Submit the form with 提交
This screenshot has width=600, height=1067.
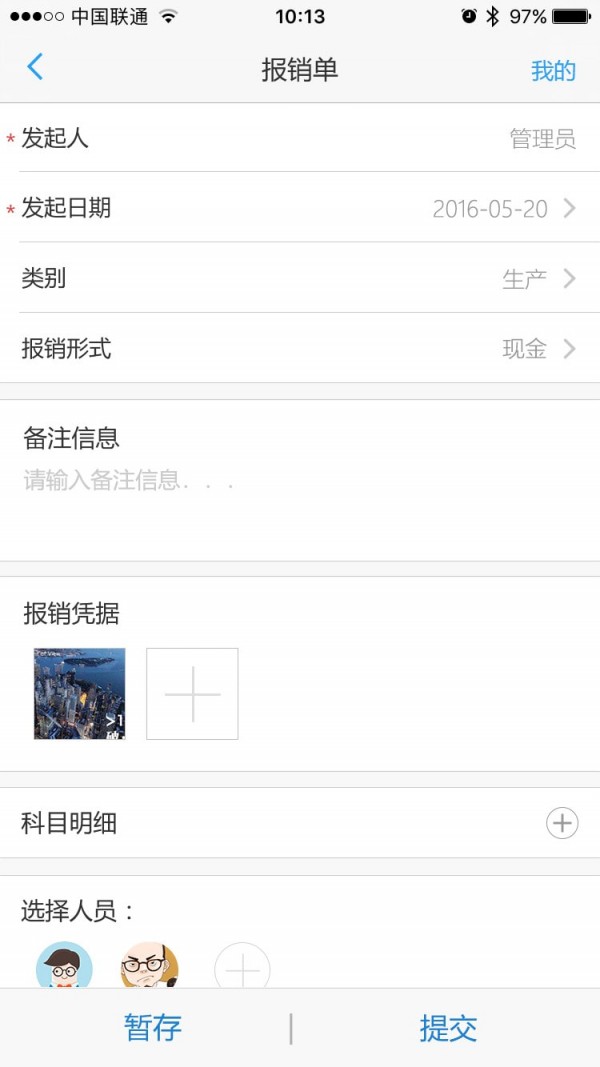pyautogui.click(x=448, y=1028)
